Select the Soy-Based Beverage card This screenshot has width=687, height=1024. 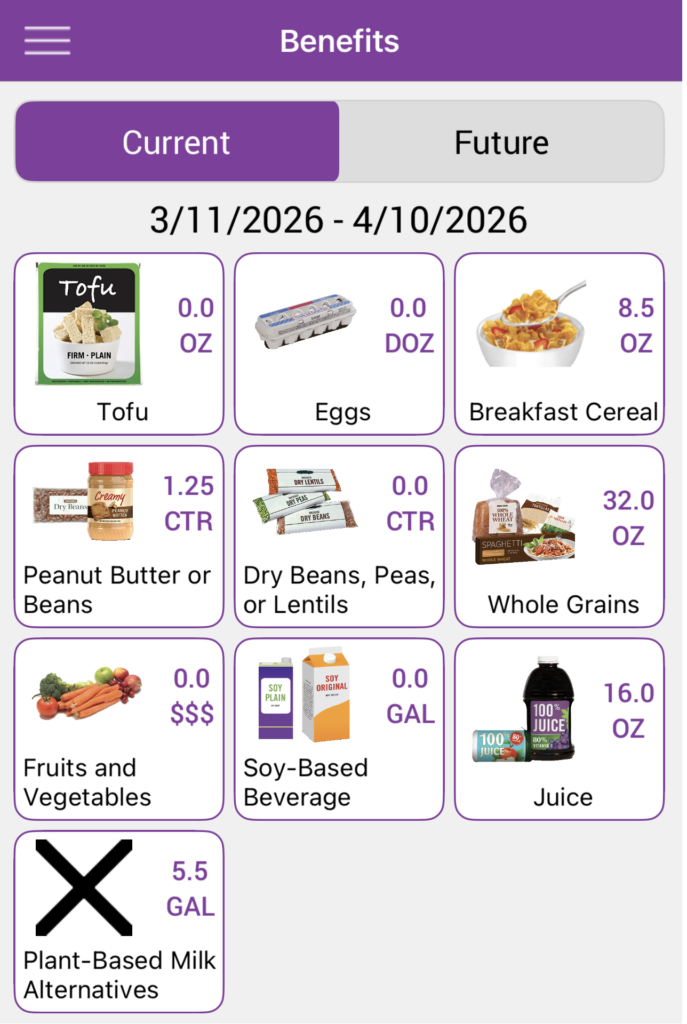[339, 729]
